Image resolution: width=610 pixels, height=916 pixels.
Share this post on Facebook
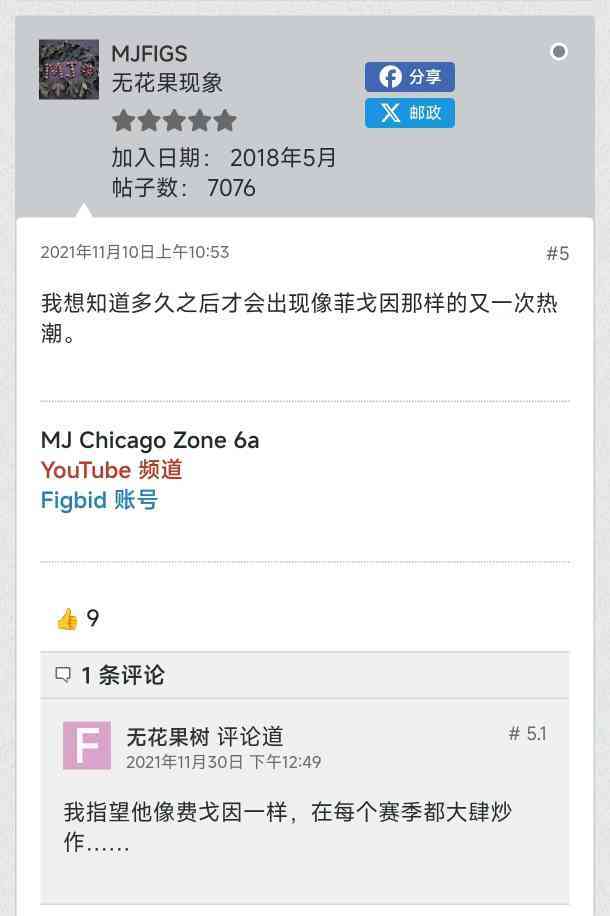pyautogui.click(x=409, y=77)
